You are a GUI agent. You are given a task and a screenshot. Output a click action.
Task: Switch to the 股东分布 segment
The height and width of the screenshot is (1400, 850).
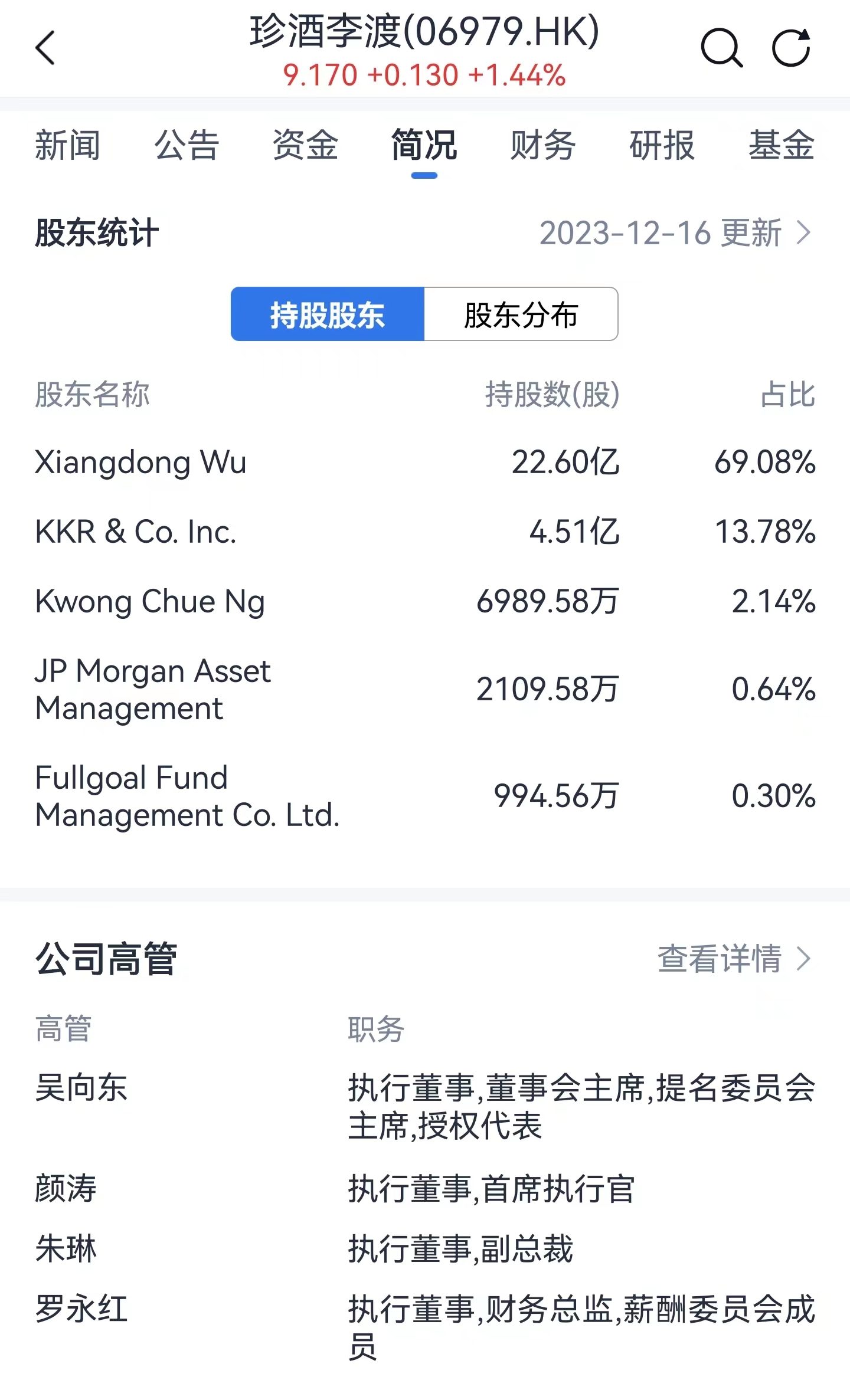click(521, 314)
